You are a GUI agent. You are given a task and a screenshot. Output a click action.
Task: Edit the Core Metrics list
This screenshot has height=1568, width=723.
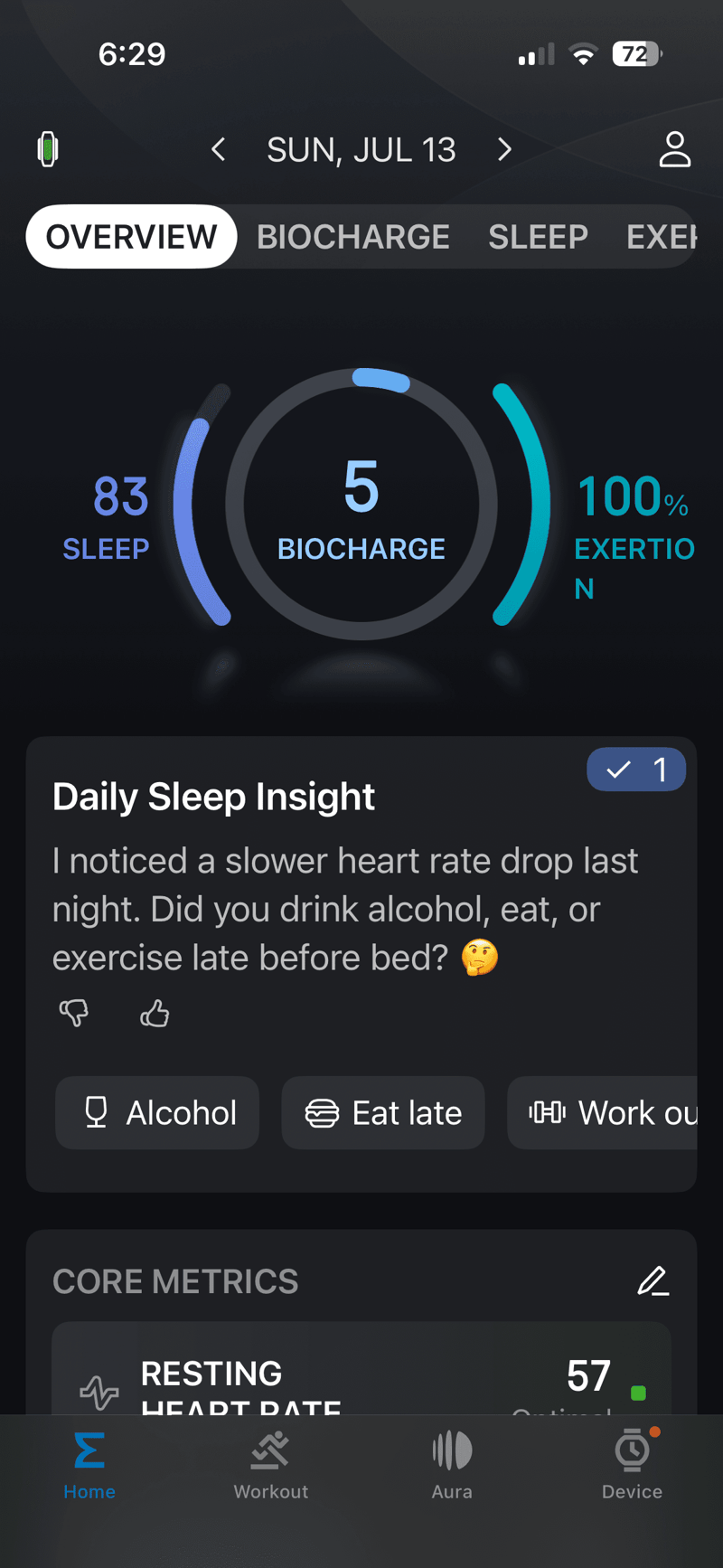tap(653, 1281)
